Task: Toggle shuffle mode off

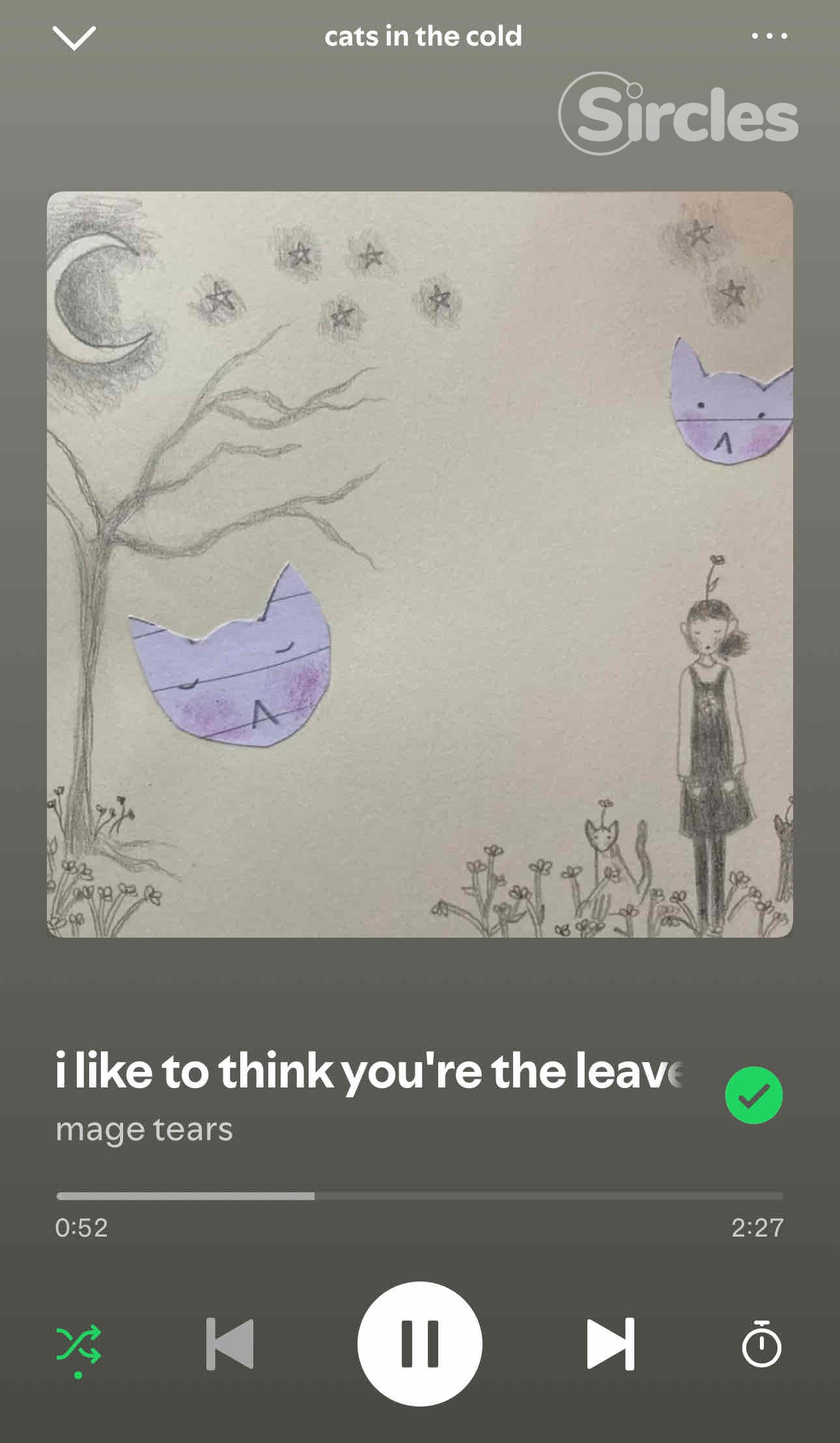Action: (x=79, y=1344)
